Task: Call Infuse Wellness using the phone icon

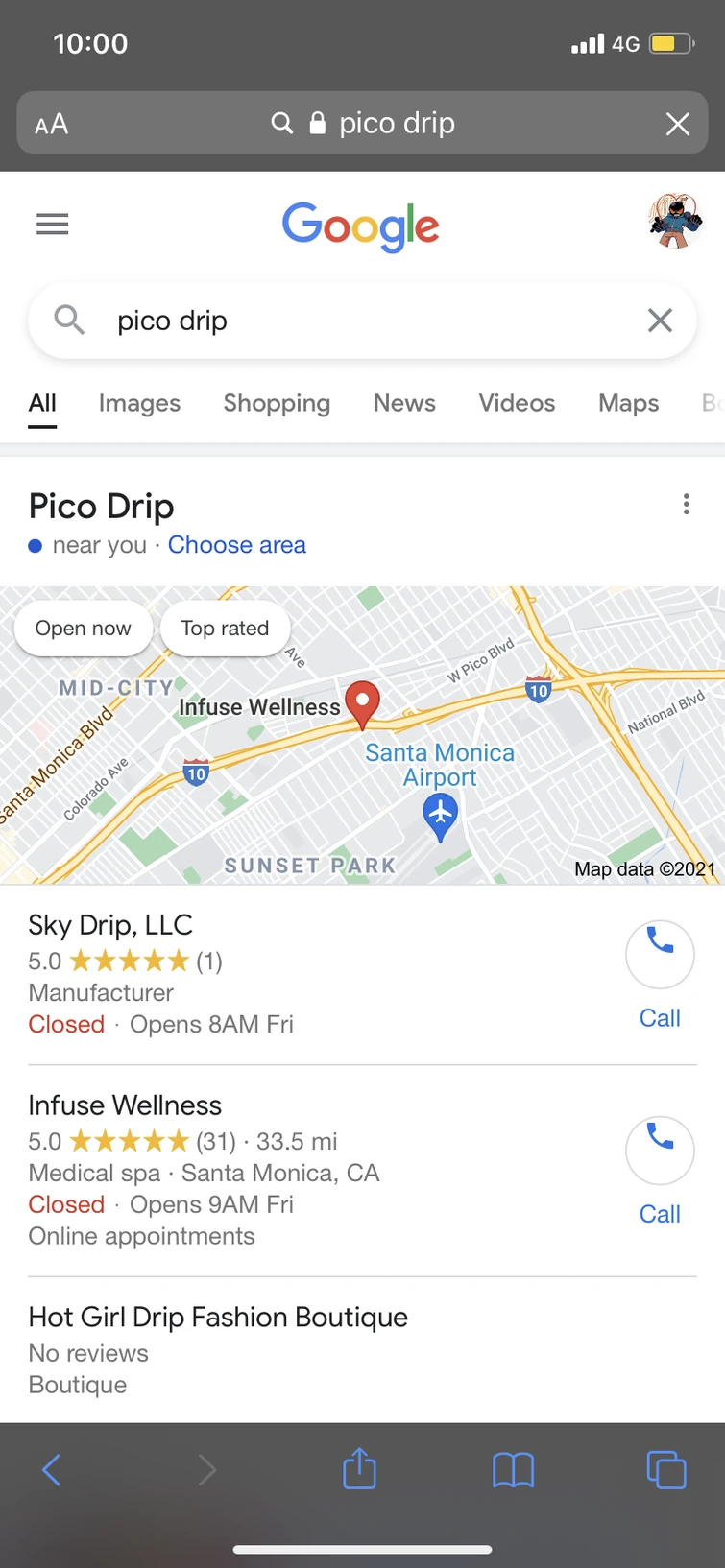Action: click(660, 1151)
